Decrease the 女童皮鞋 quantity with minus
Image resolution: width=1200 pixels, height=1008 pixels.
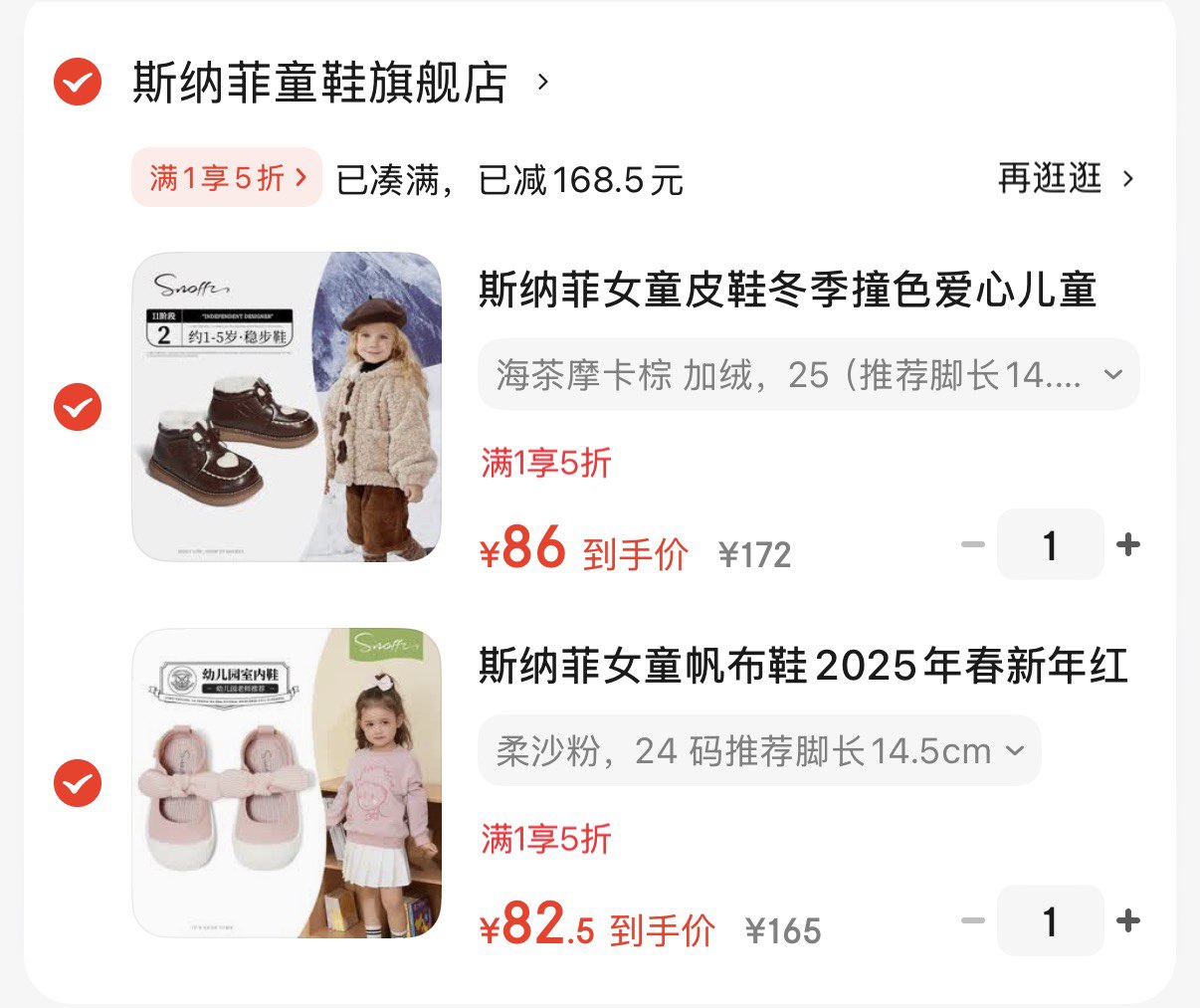pyautogui.click(x=973, y=544)
